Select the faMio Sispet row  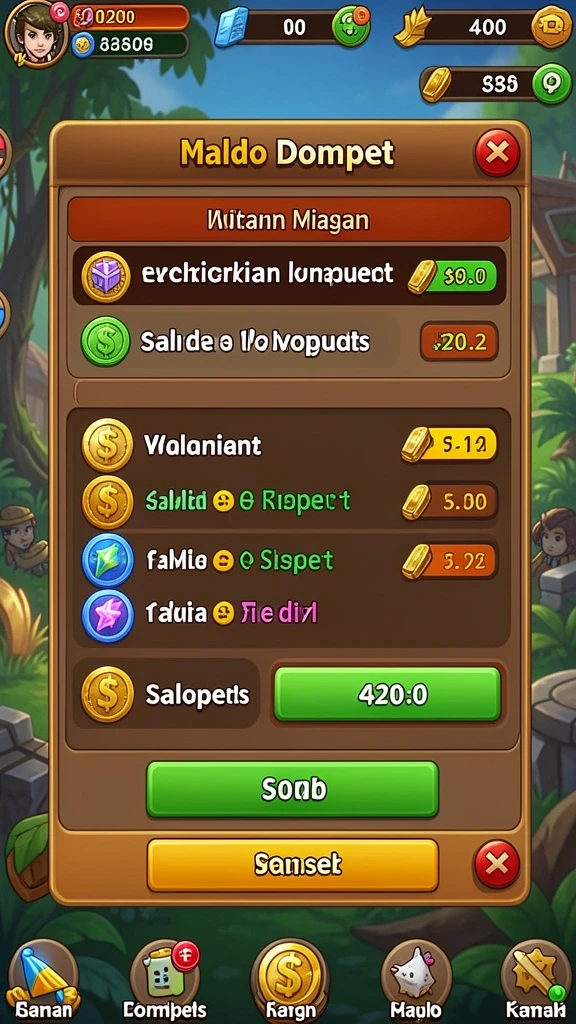click(289, 560)
